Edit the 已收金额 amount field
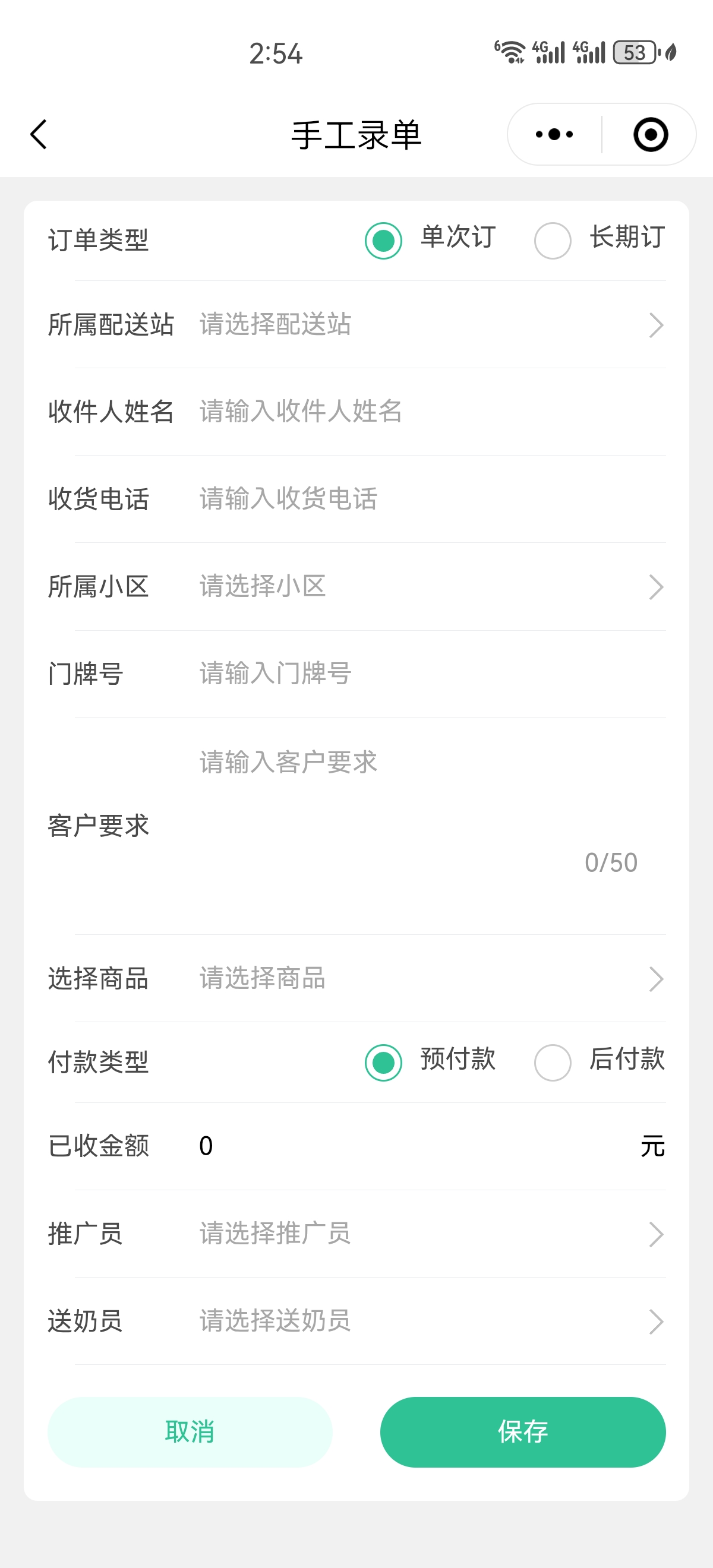713x1568 pixels. pyautogui.click(x=414, y=1146)
